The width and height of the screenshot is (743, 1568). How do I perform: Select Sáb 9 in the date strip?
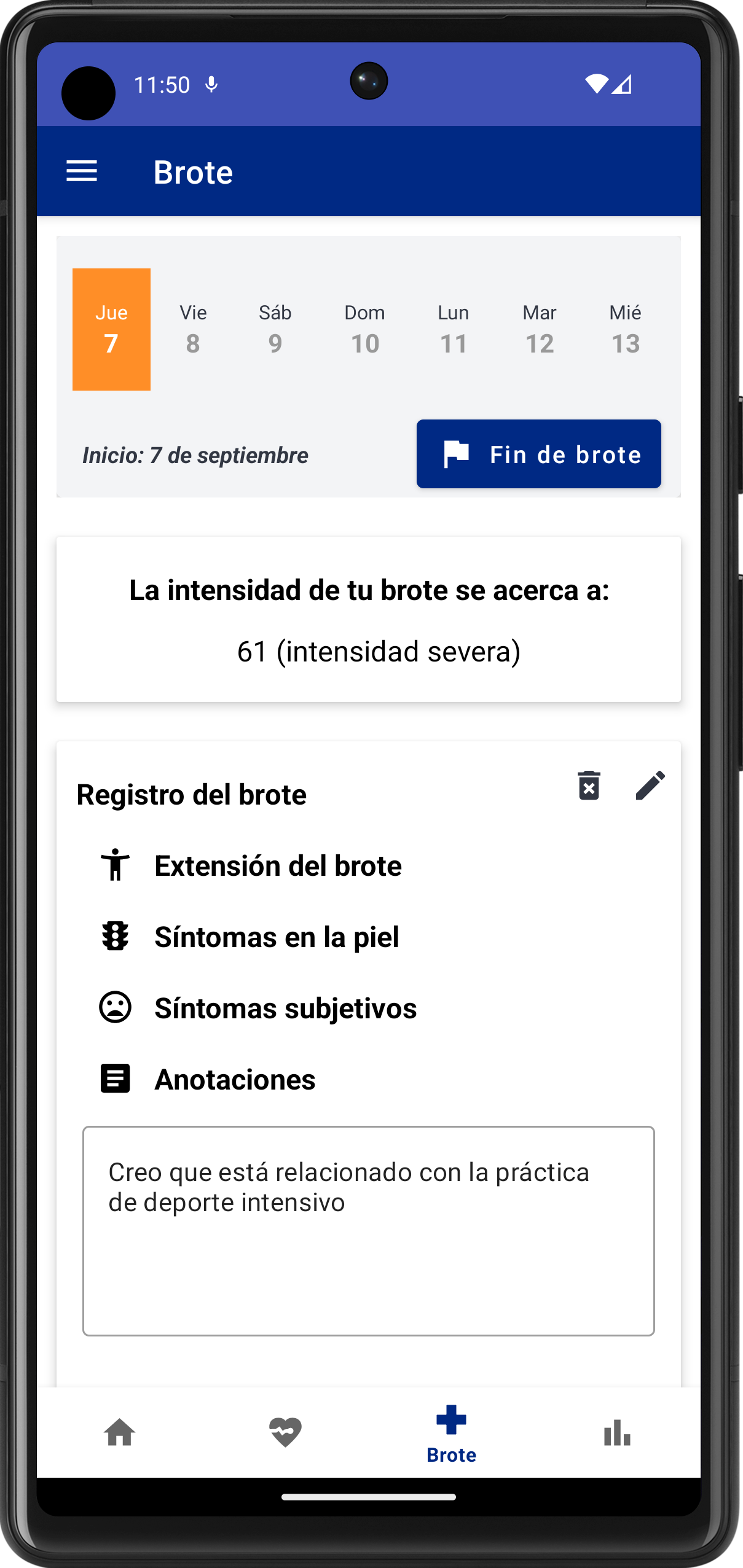[x=275, y=329]
